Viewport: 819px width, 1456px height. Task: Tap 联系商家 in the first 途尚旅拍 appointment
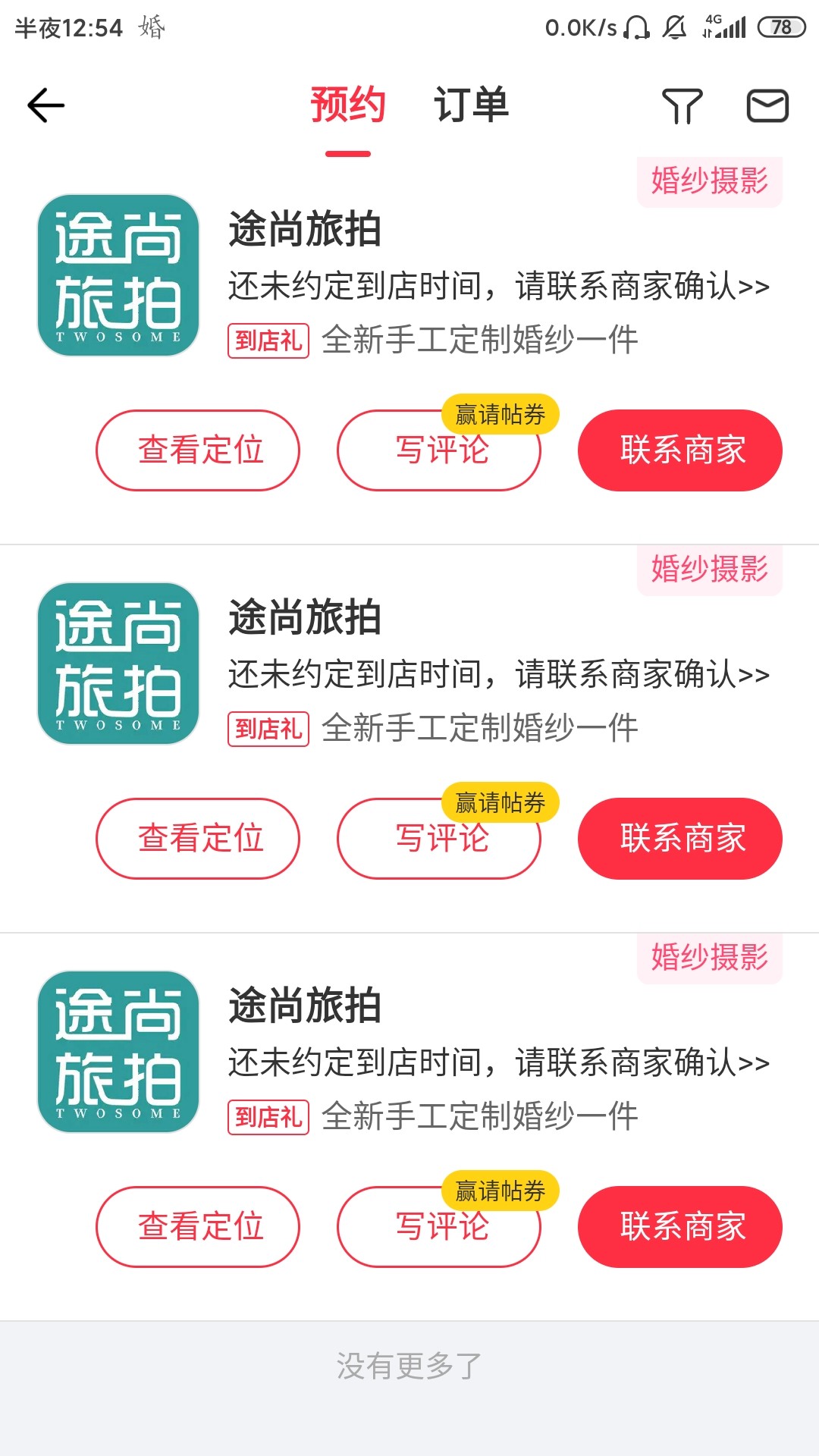click(680, 450)
